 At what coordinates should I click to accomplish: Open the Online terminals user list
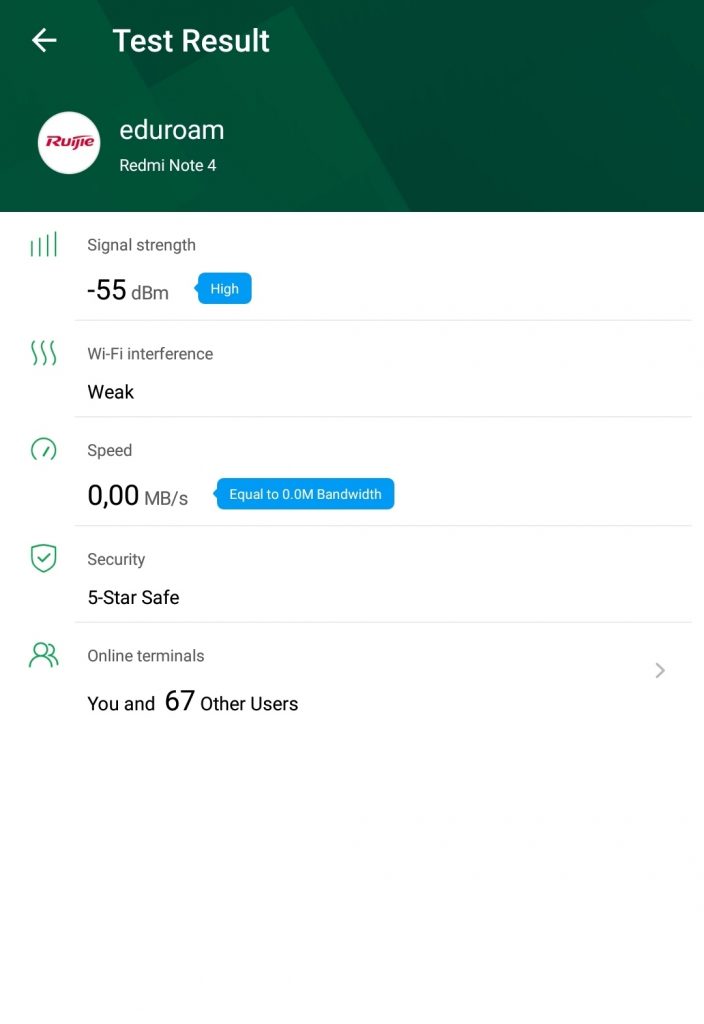659,671
